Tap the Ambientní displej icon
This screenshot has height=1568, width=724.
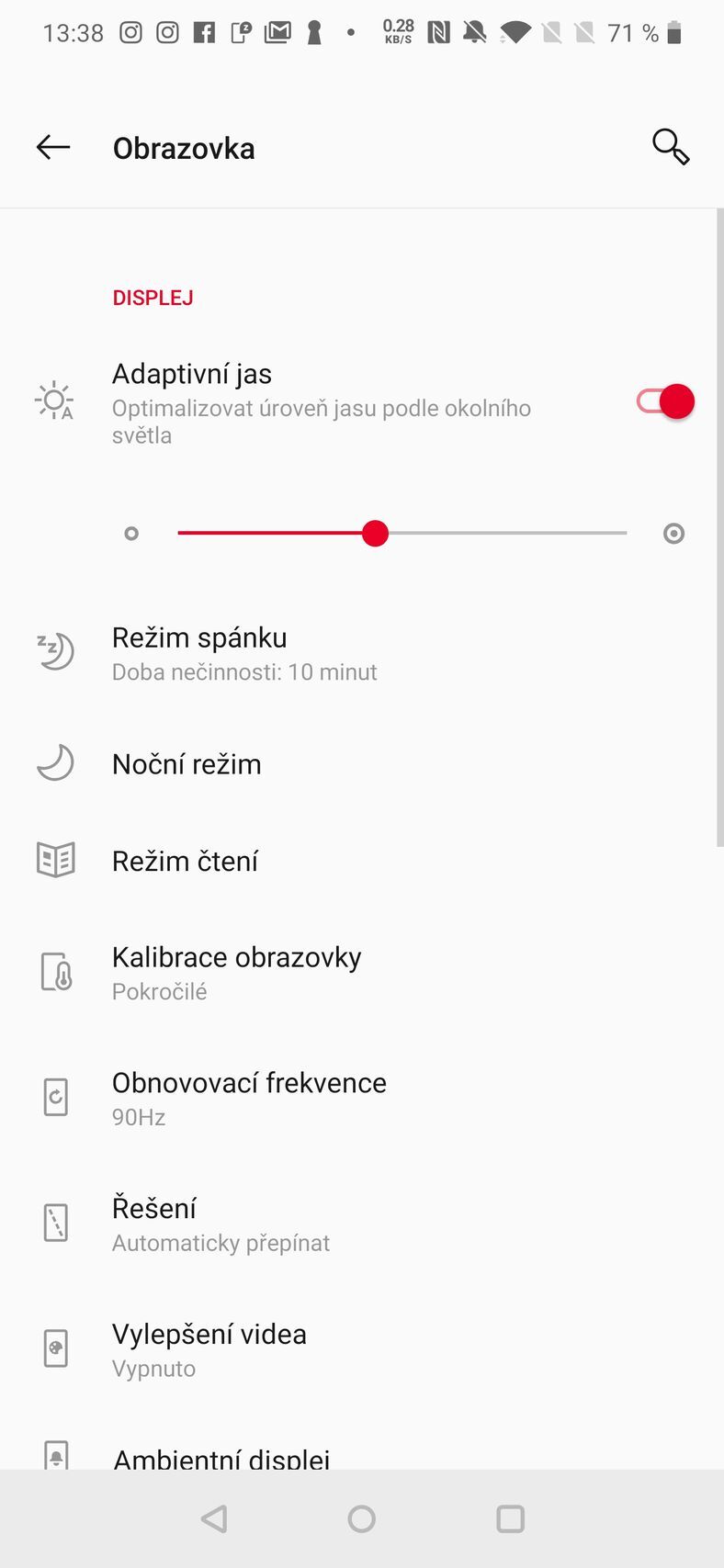pos(54,1454)
